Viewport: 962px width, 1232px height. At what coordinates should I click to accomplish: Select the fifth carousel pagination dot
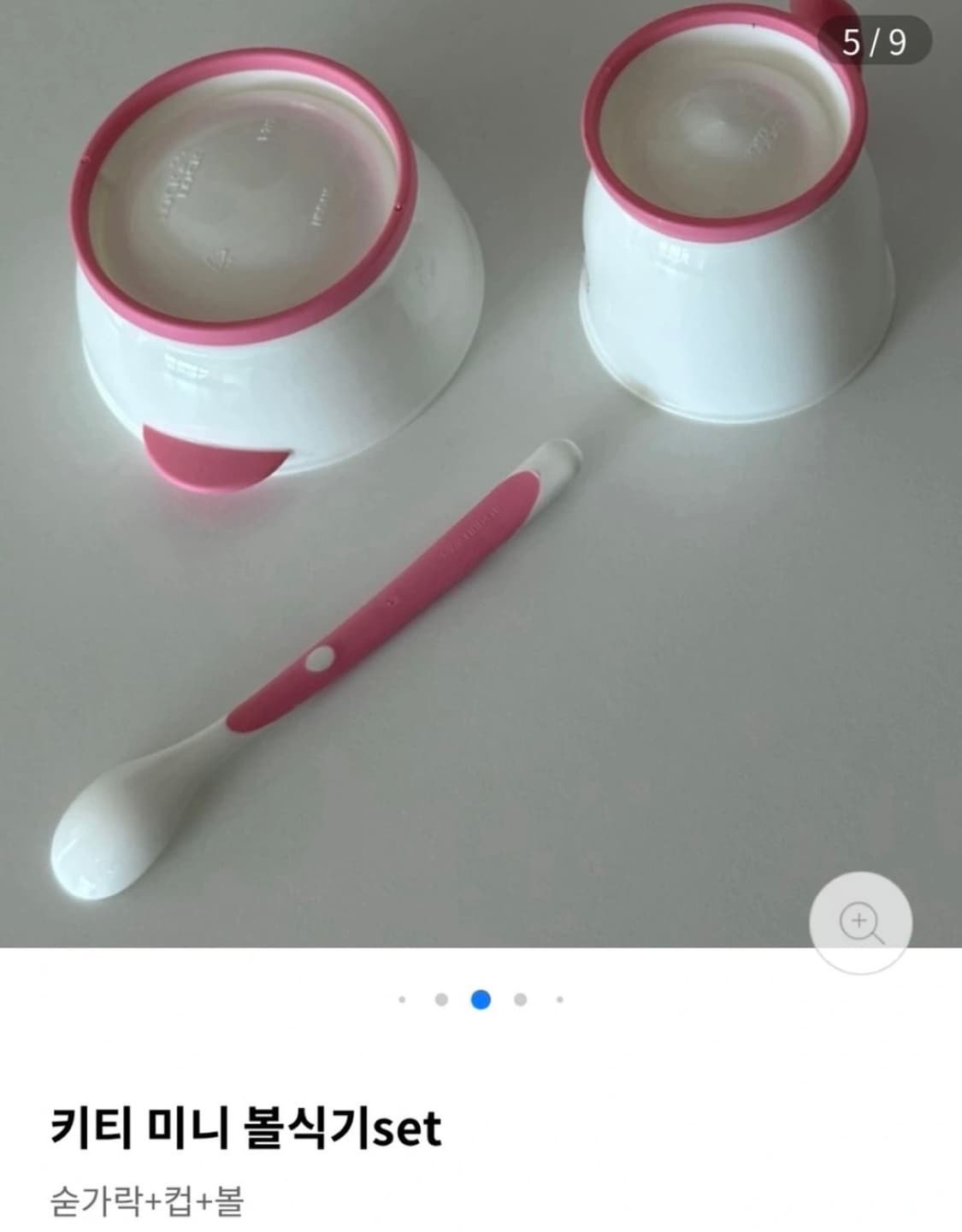coord(560,997)
